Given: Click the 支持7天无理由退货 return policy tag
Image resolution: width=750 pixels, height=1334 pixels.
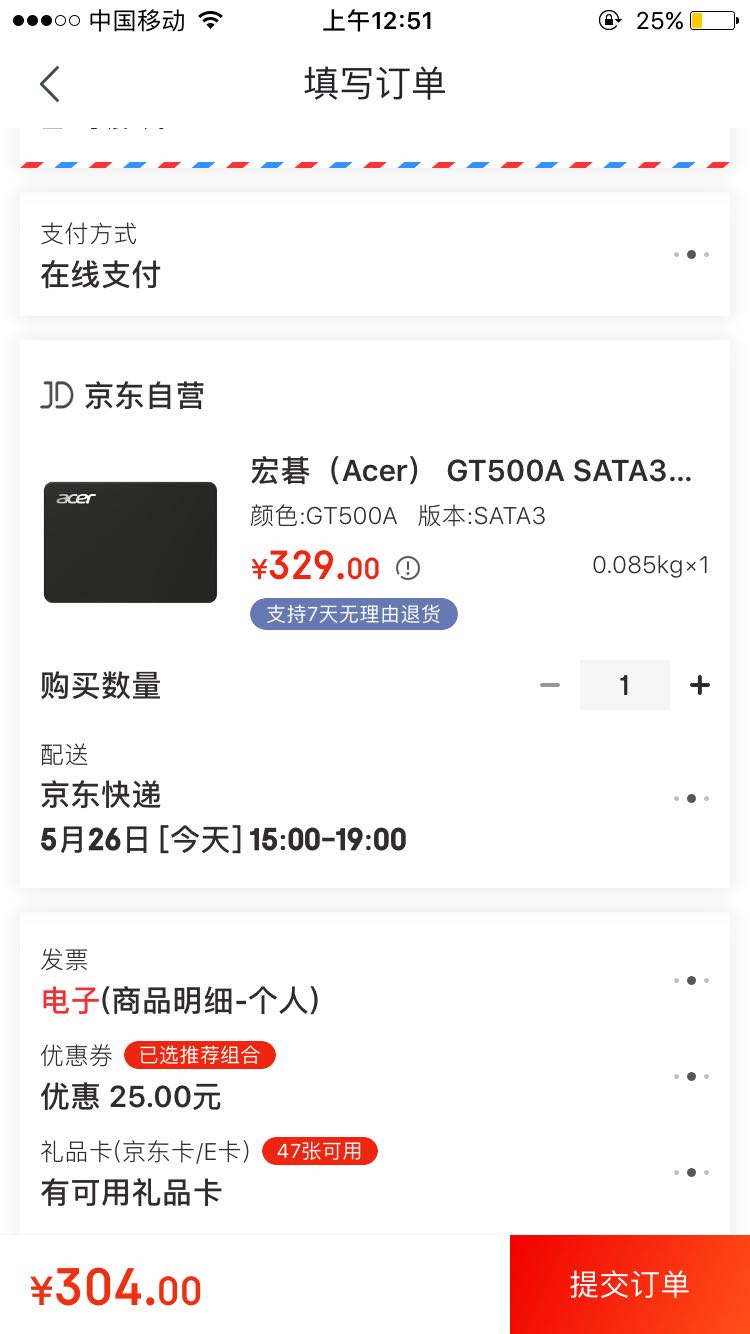Looking at the screenshot, I should coord(354,613).
